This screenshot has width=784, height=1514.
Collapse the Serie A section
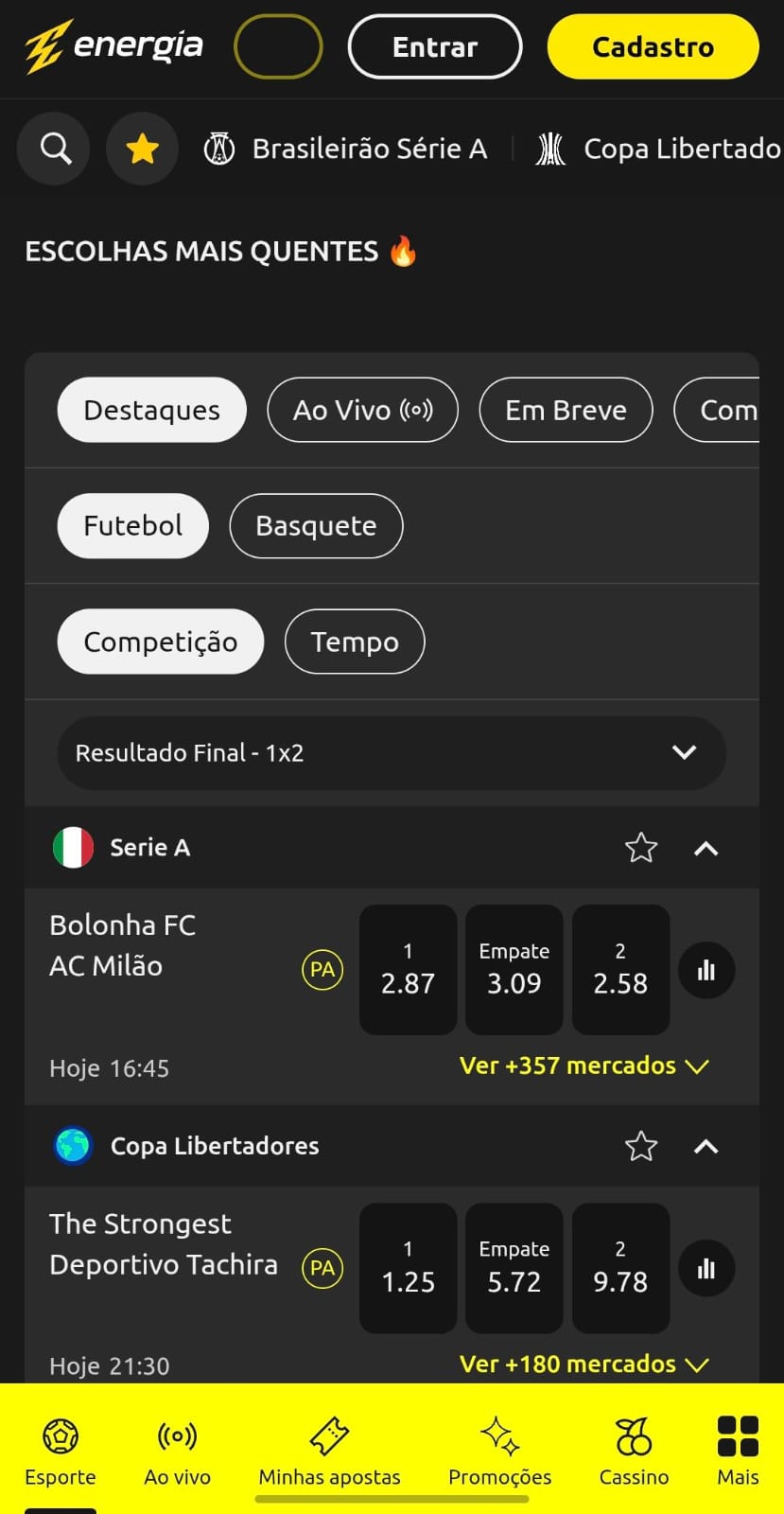[706, 848]
